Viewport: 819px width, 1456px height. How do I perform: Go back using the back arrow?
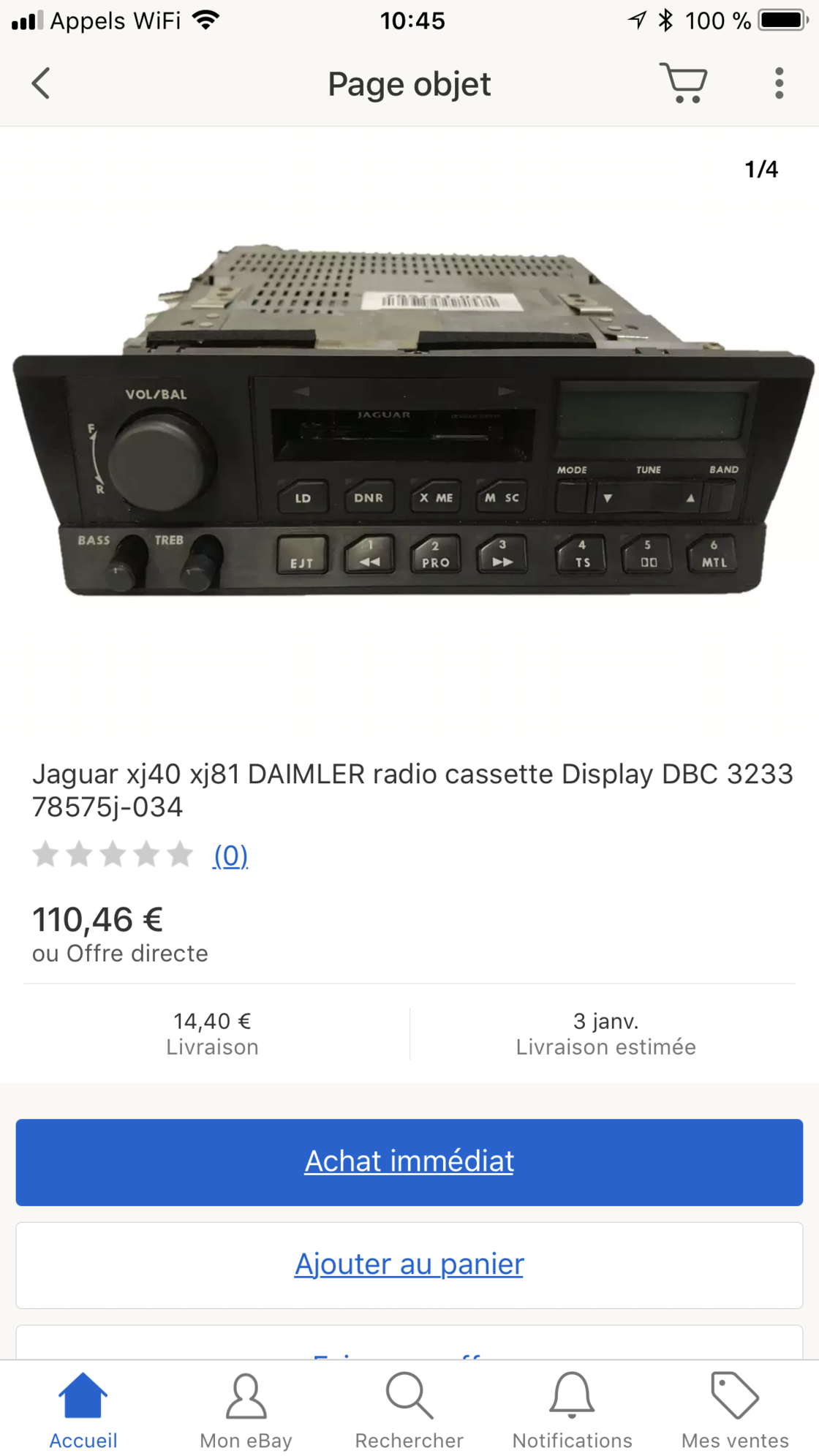[x=41, y=83]
